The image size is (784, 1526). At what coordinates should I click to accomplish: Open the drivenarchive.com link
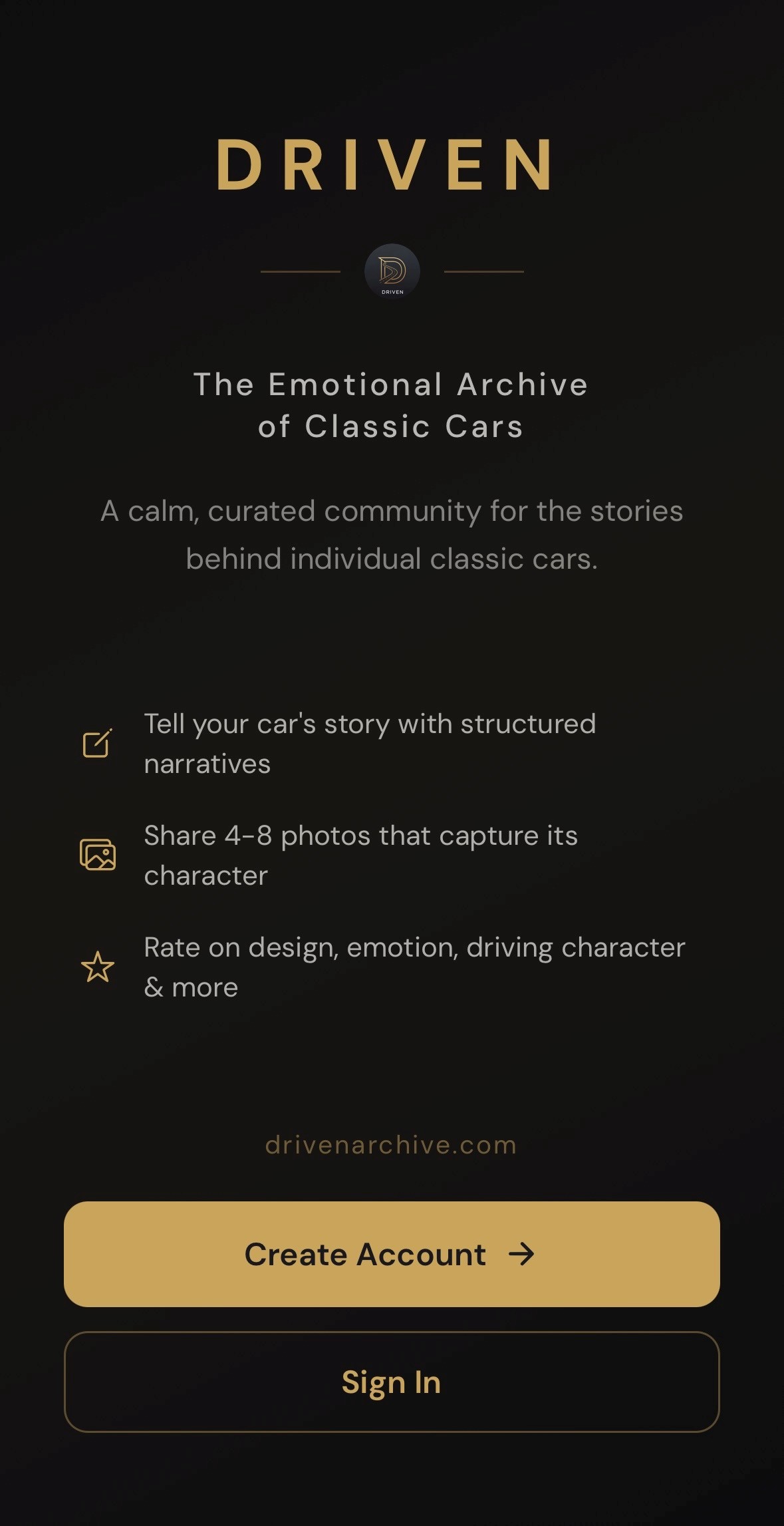391,1145
